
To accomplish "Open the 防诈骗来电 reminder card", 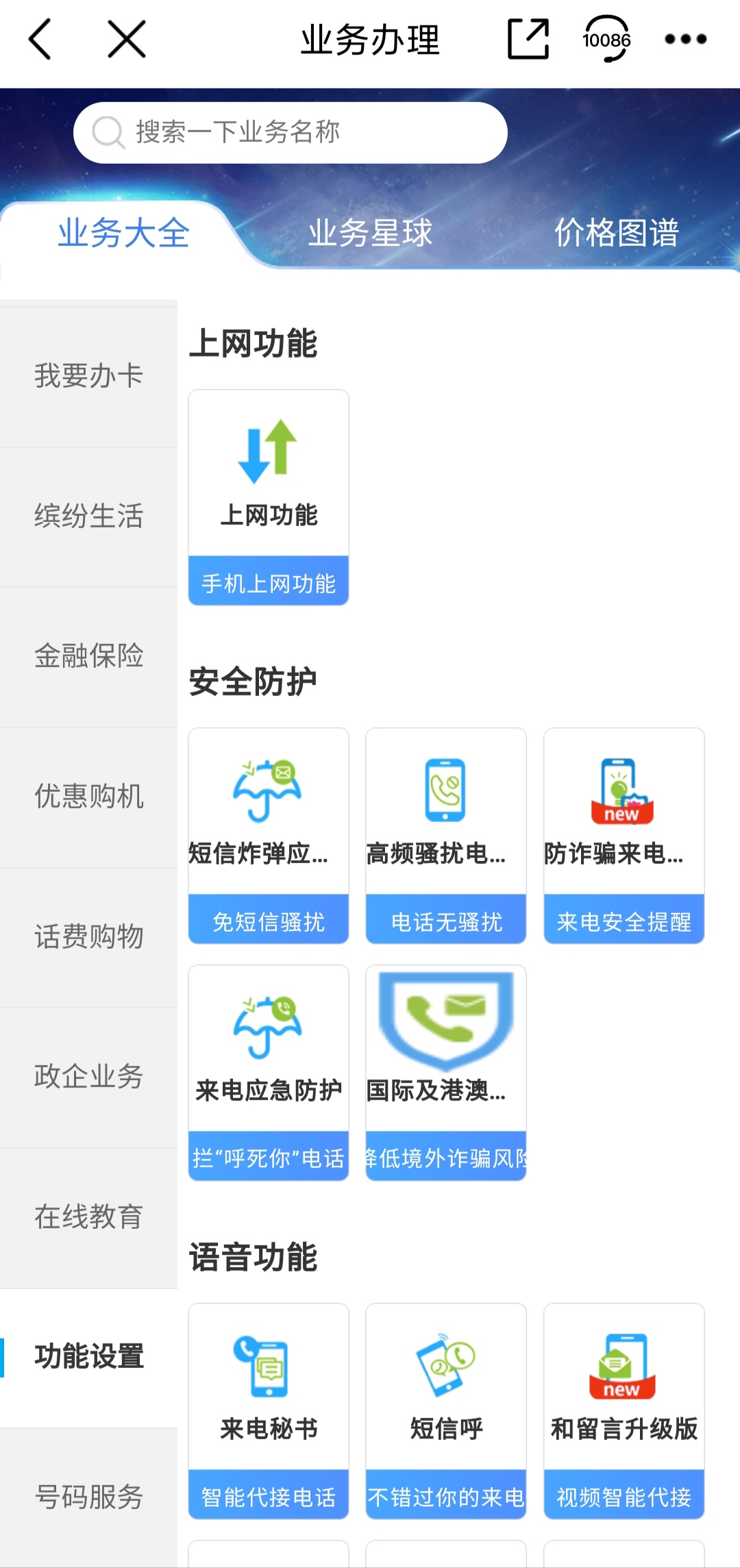I will (624, 835).
